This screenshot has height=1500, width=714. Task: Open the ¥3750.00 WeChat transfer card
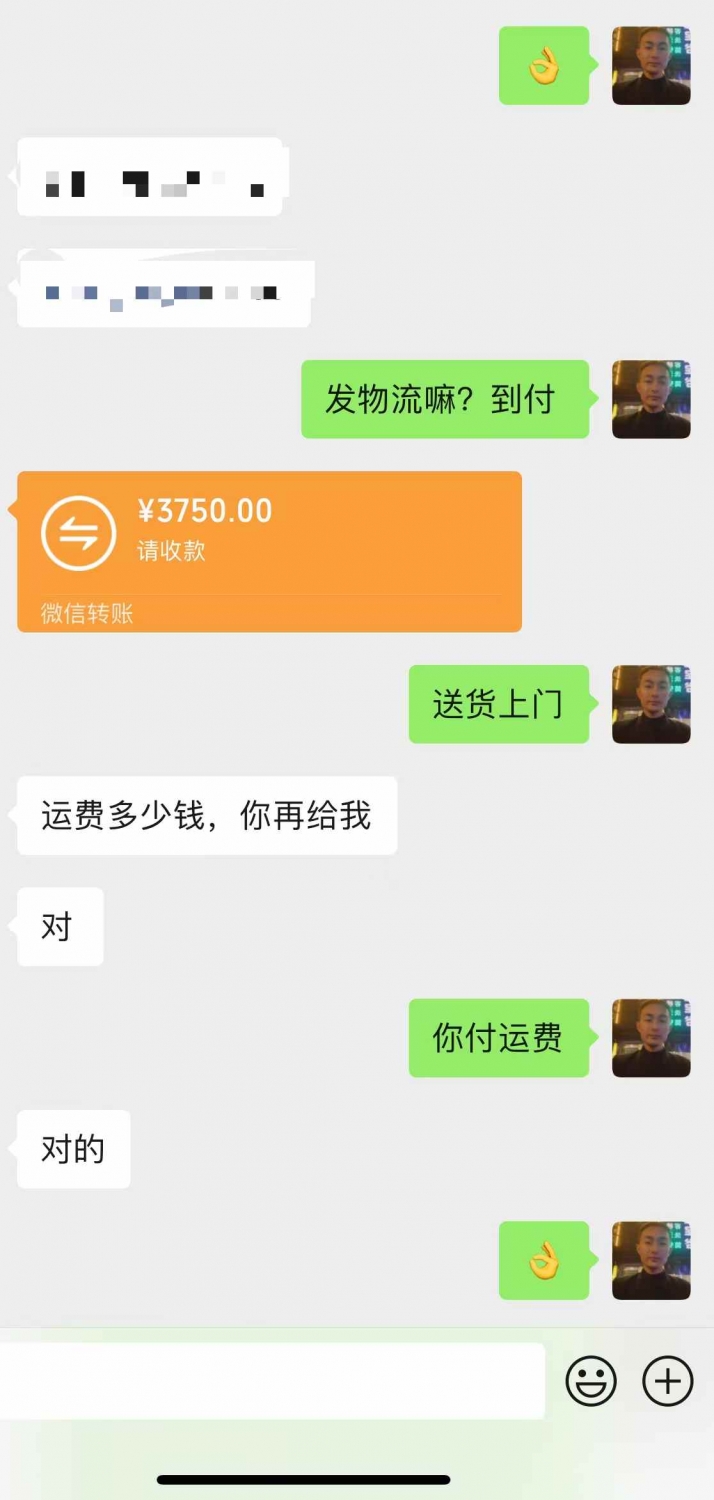point(269,551)
